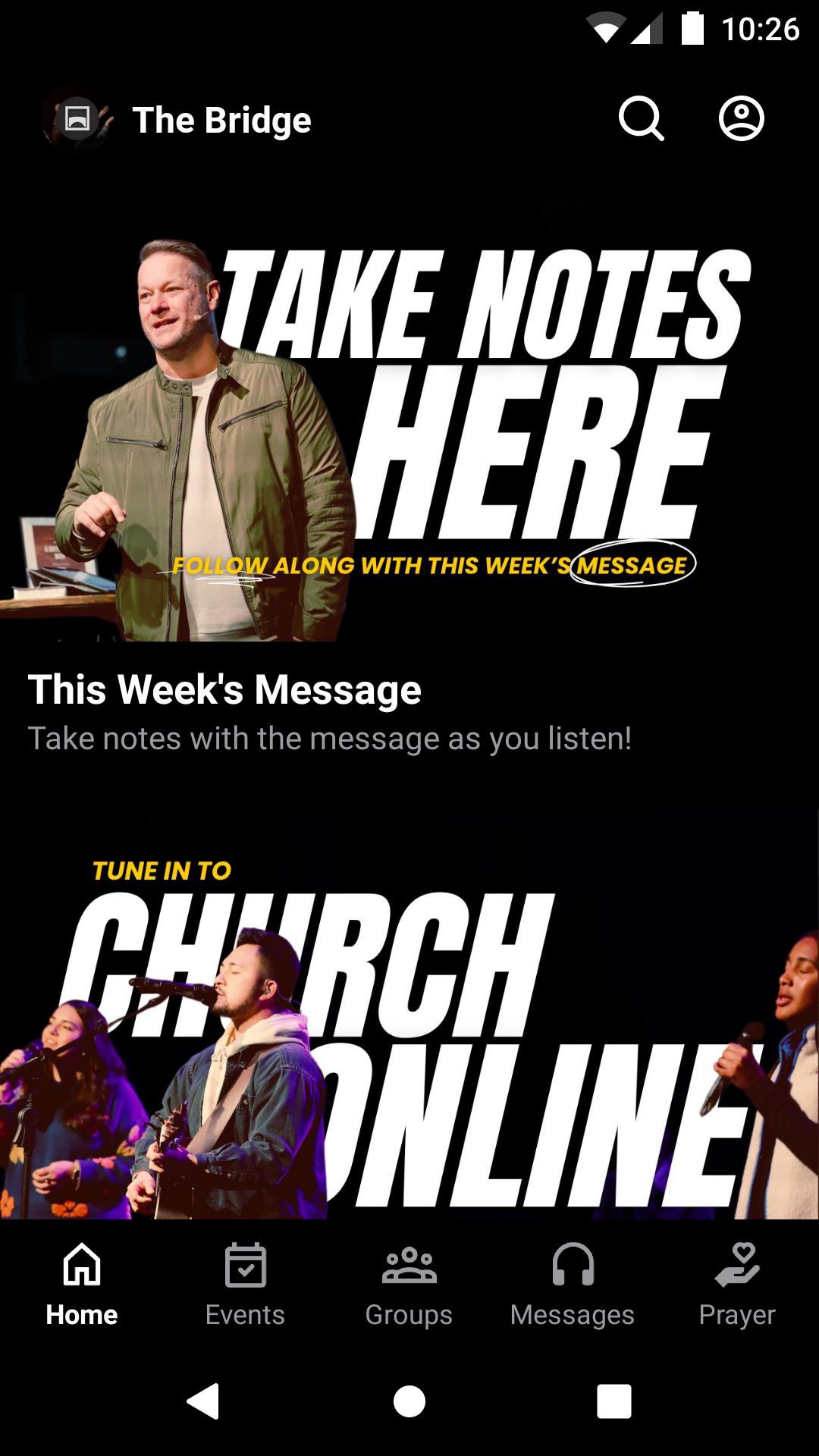Open the user profile icon
This screenshot has height=1456, width=819.
point(741,119)
